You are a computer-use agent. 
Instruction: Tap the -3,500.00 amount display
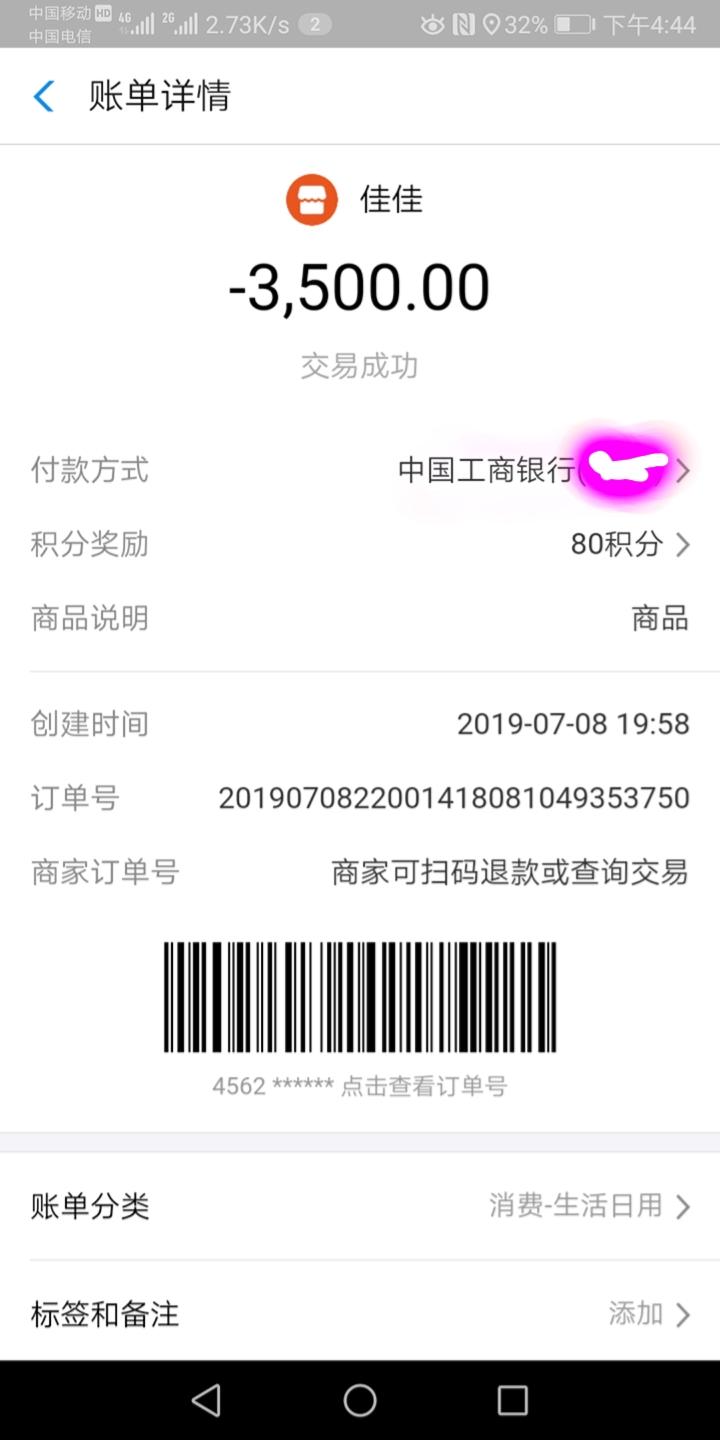(x=360, y=287)
